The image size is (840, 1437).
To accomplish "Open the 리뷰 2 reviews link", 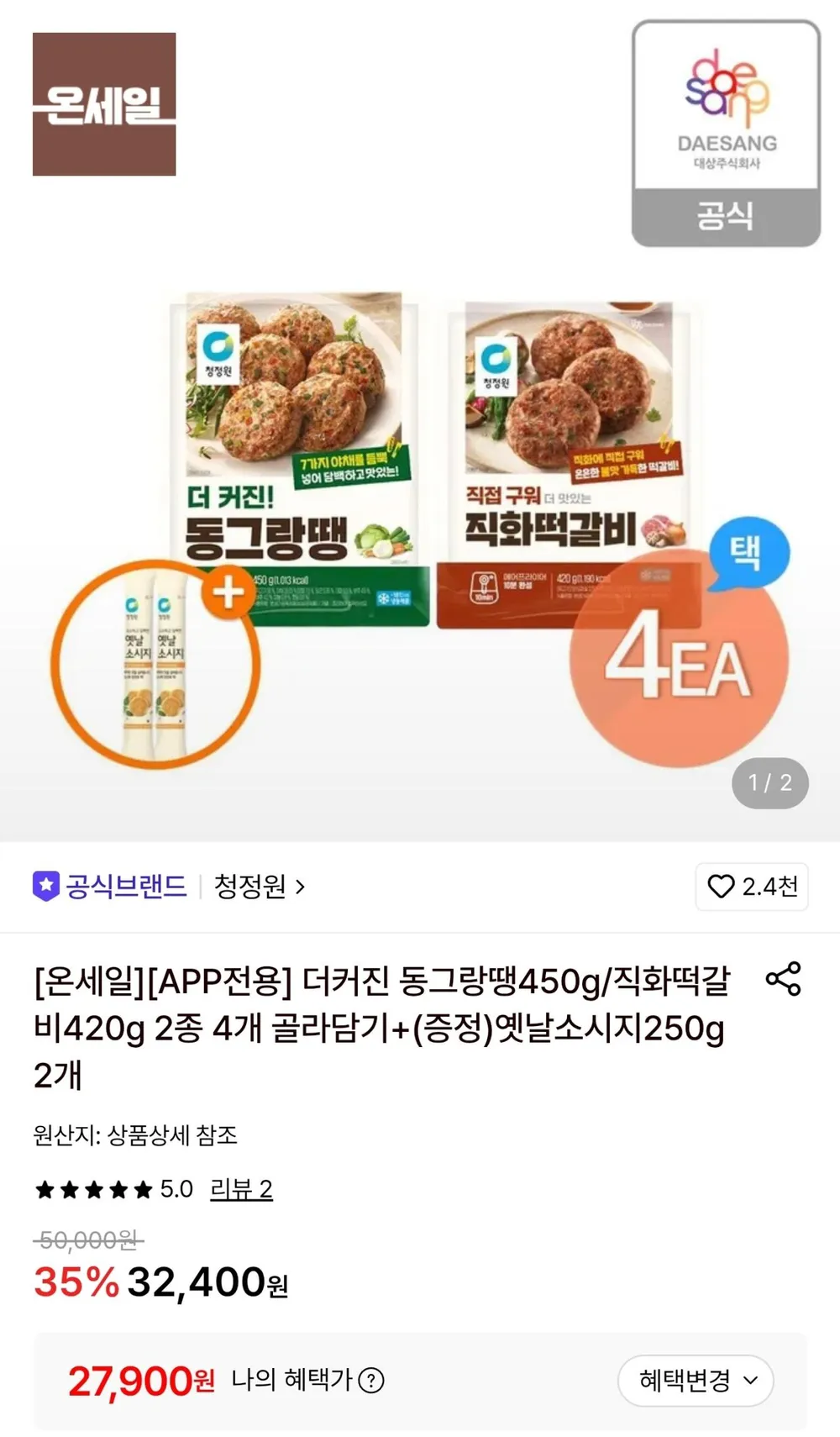I will [x=241, y=1189].
